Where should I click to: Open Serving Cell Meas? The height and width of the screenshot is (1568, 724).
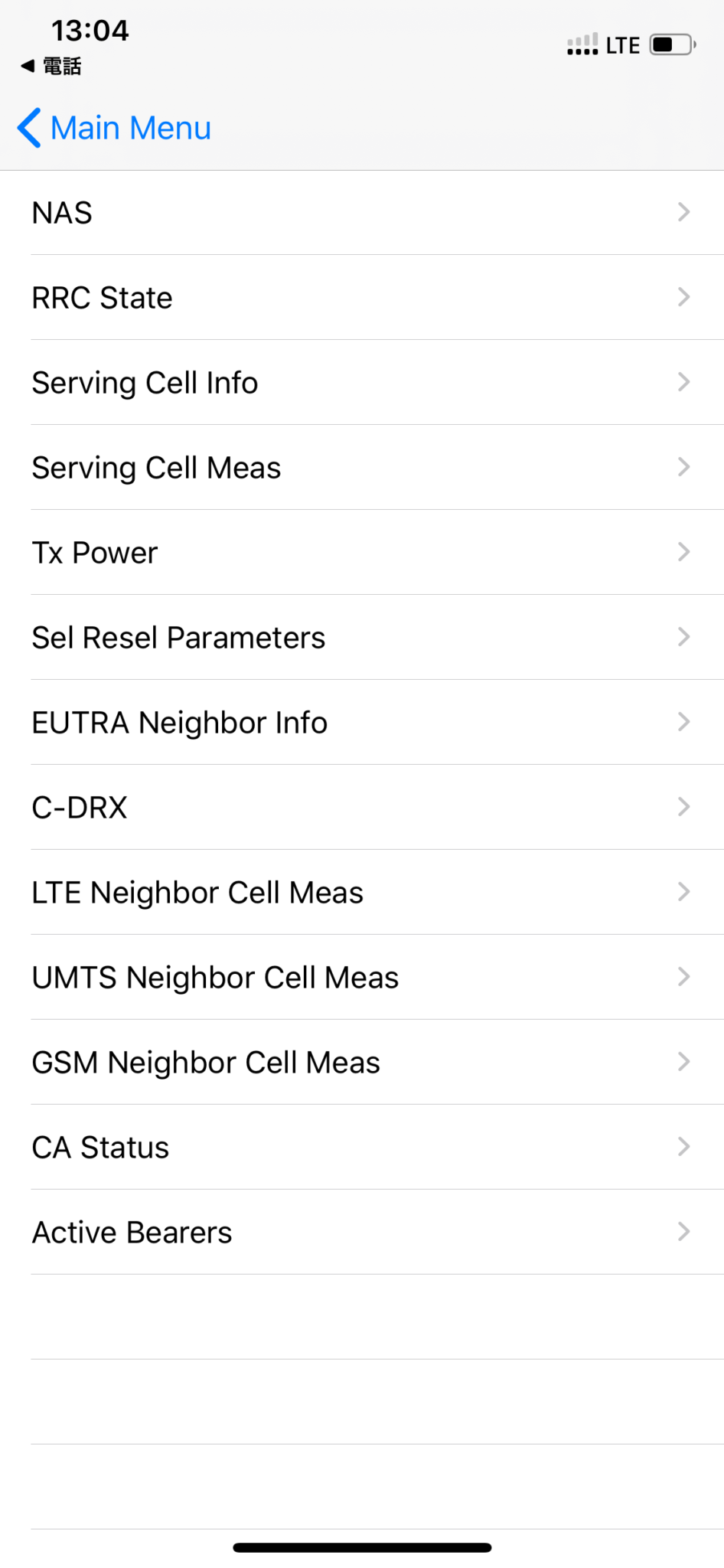pos(361,468)
